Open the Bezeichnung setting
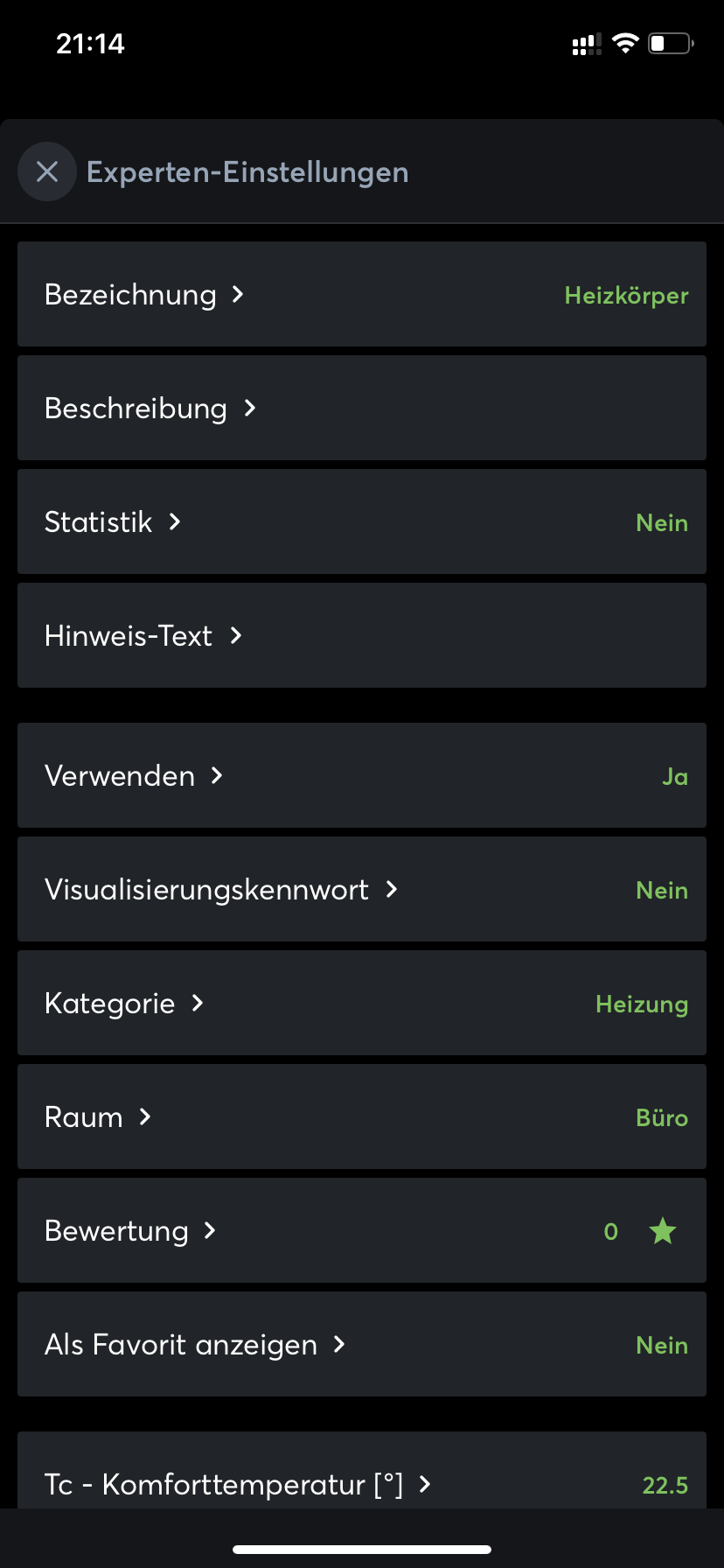The width and height of the screenshot is (724, 1568). 361,294
